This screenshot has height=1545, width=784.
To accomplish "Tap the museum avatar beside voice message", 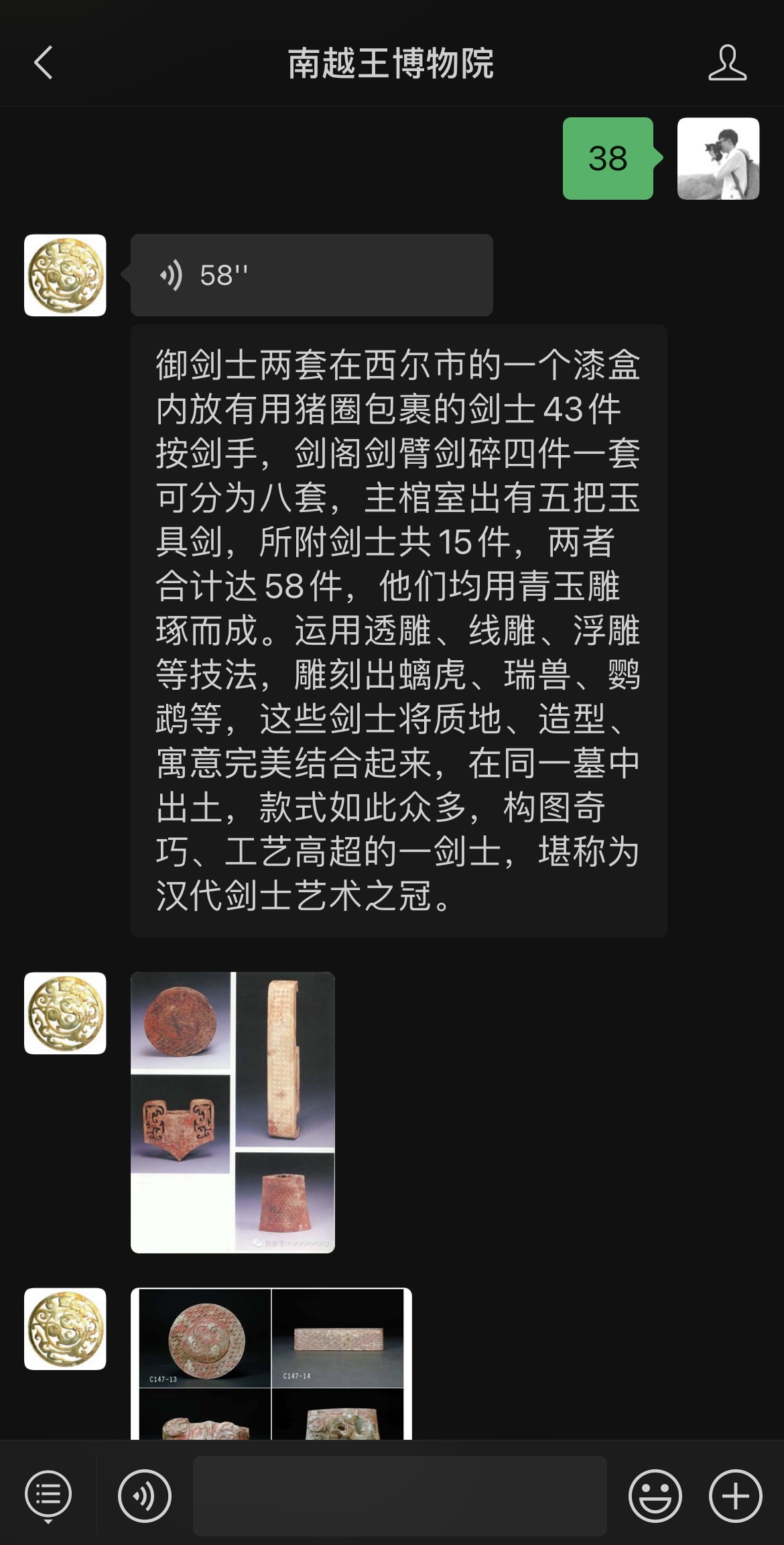I will pyautogui.click(x=65, y=275).
